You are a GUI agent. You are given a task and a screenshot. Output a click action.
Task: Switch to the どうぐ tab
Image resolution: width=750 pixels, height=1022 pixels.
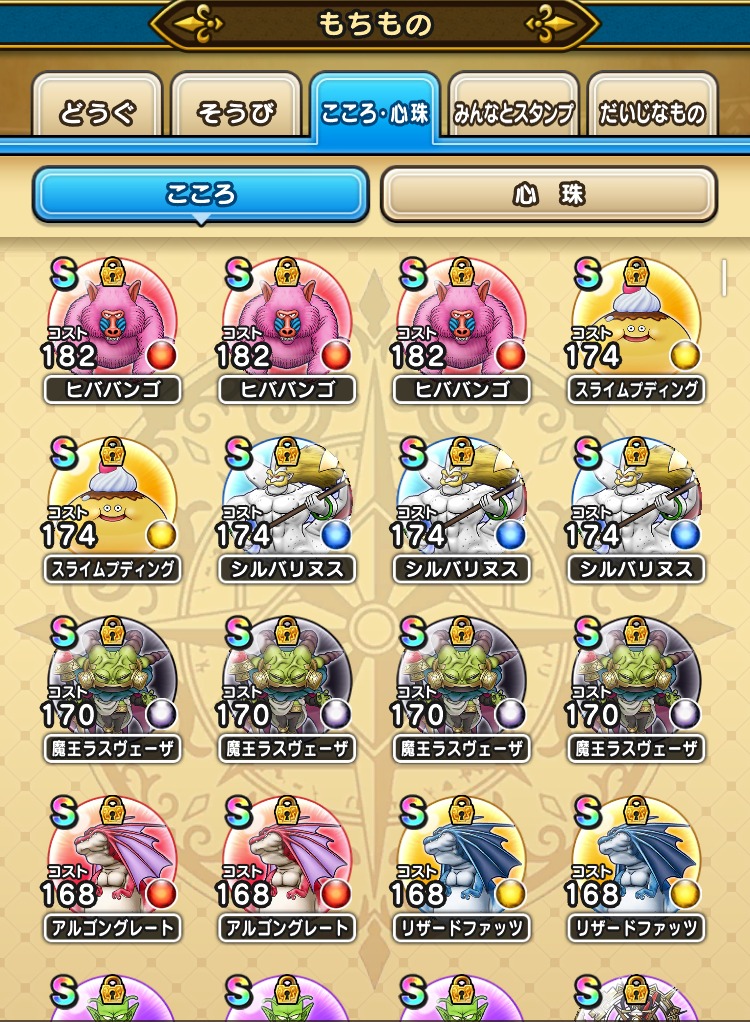[x=97, y=111]
